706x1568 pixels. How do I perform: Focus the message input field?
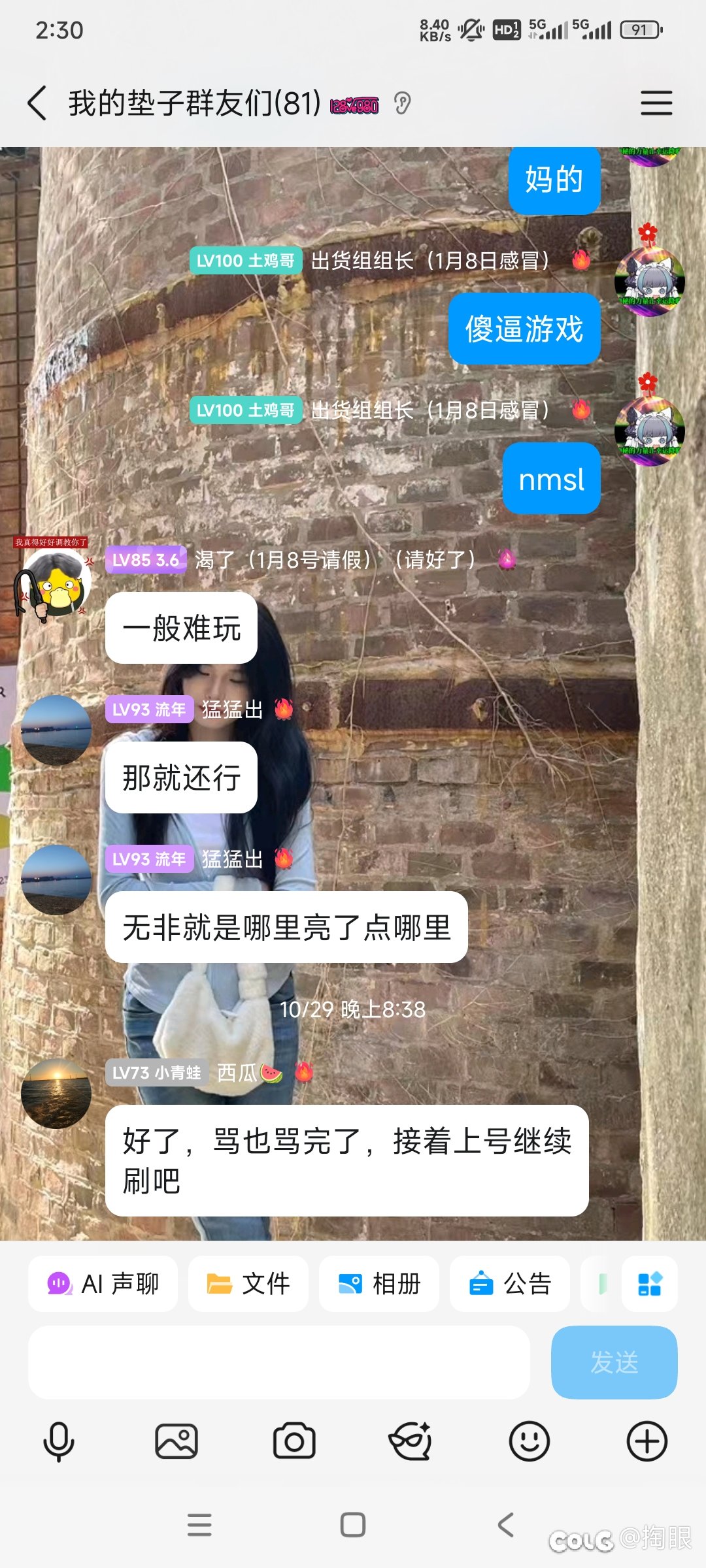pos(278,1362)
